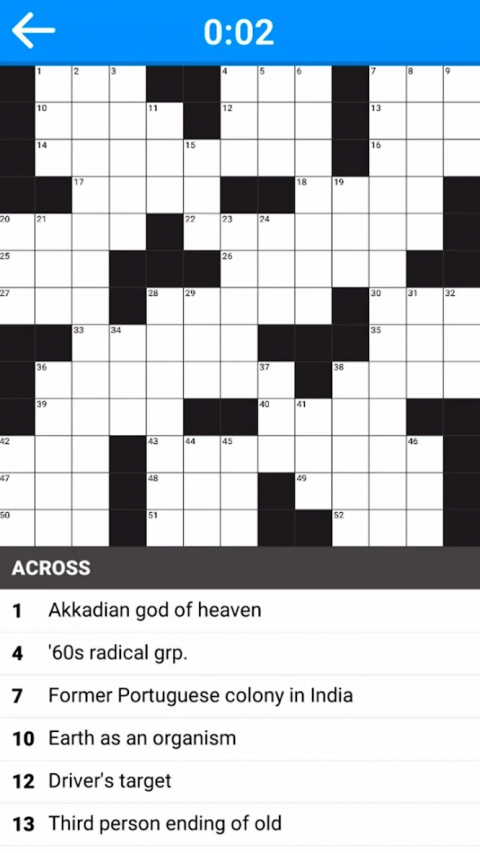Go back using the arrow icon
Image resolution: width=480 pixels, height=853 pixels.
click(33, 30)
